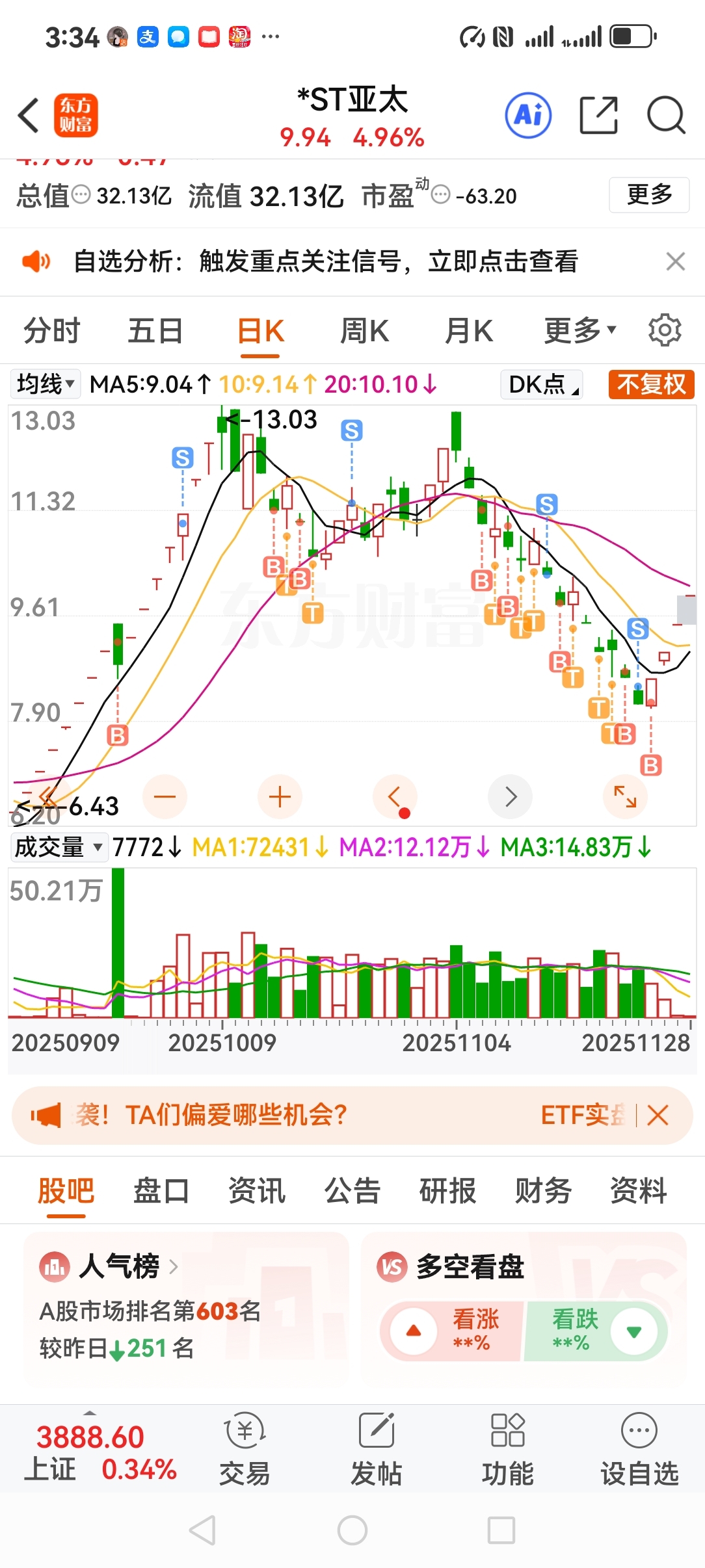Expand the chart to fullscreen
Screen dimensions: 705x1568
[624, 796]
